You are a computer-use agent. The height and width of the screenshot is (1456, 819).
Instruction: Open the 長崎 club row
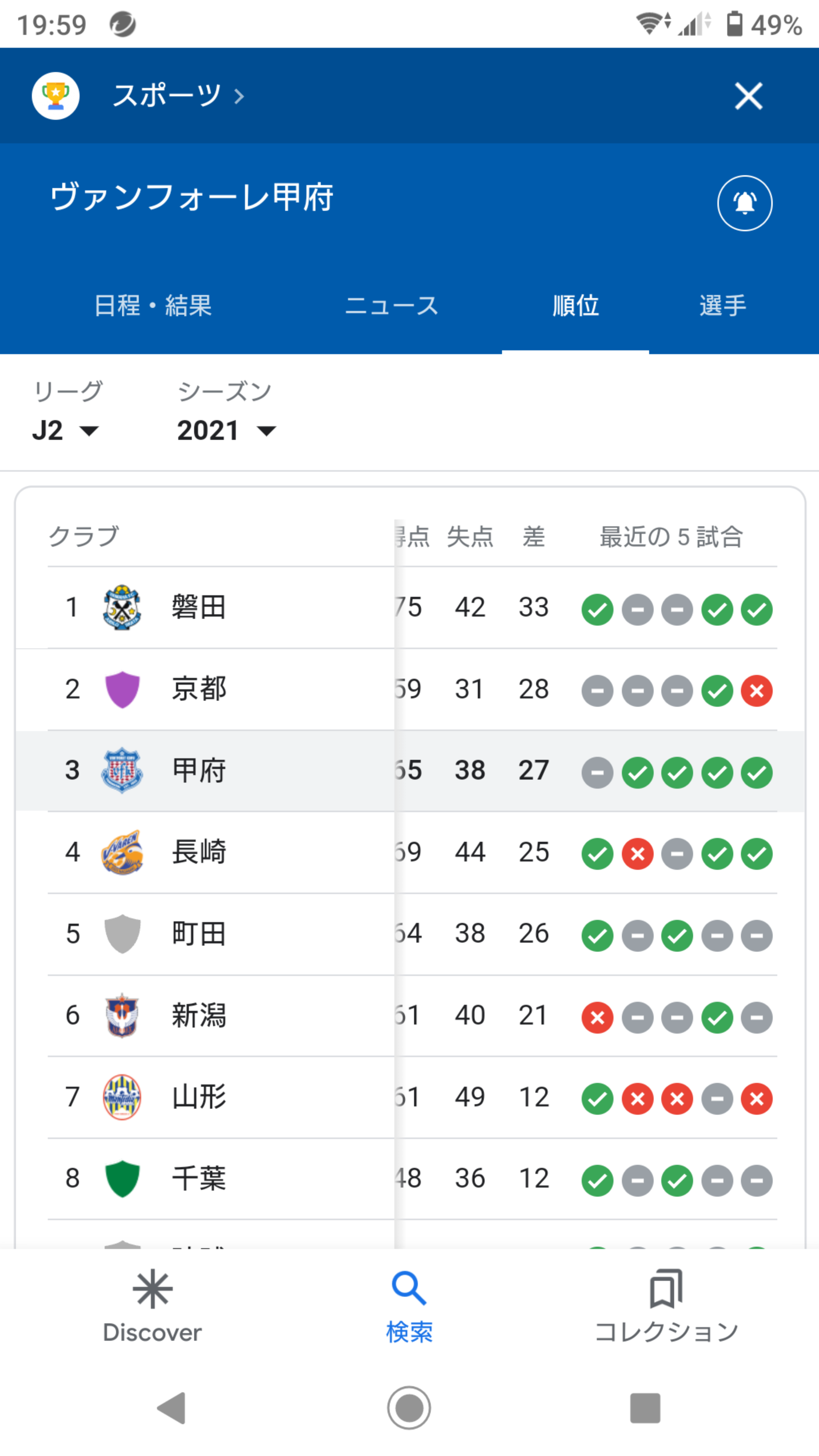410,852
